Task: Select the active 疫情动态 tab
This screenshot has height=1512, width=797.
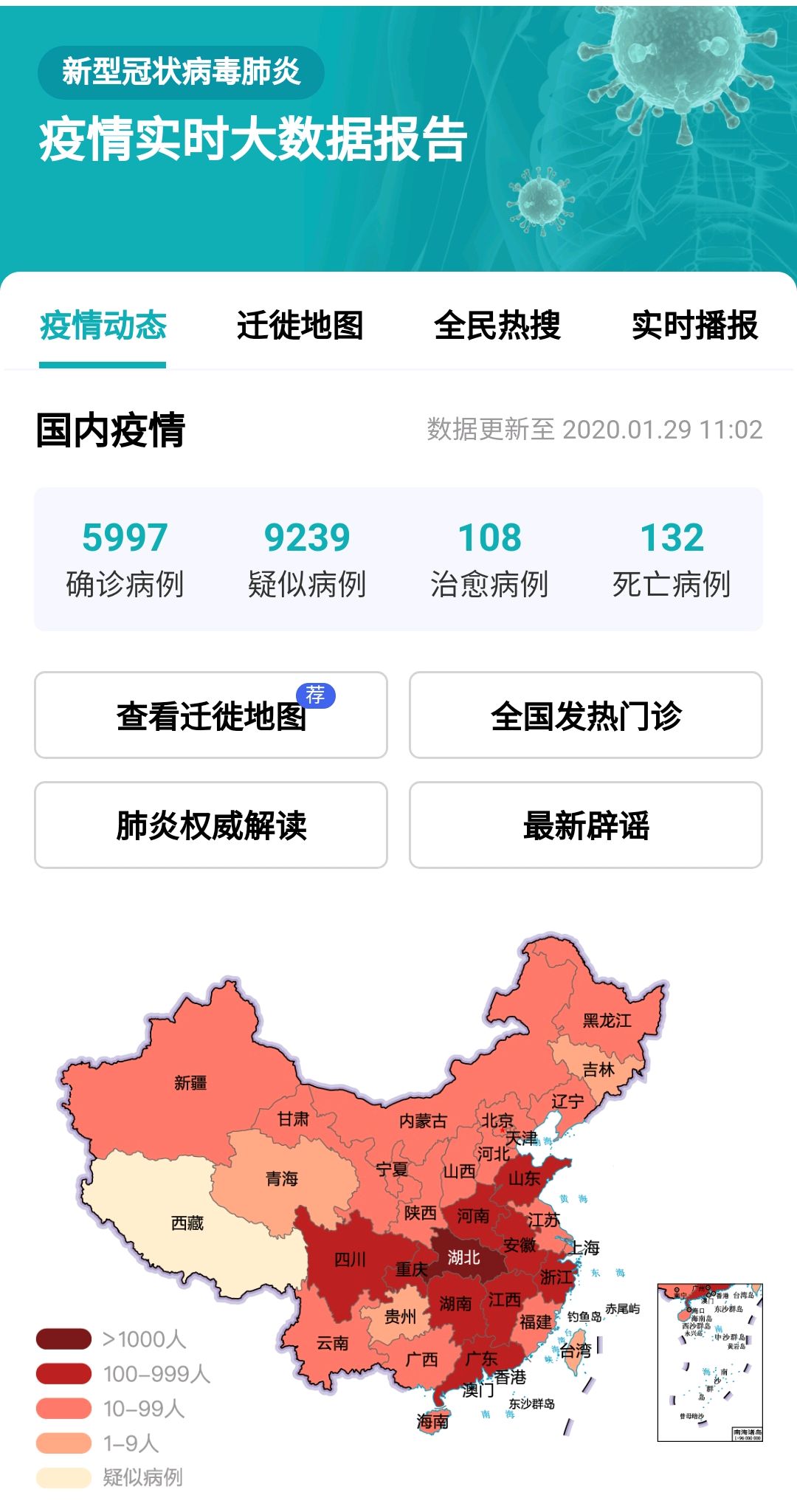Action: point(102,326)
